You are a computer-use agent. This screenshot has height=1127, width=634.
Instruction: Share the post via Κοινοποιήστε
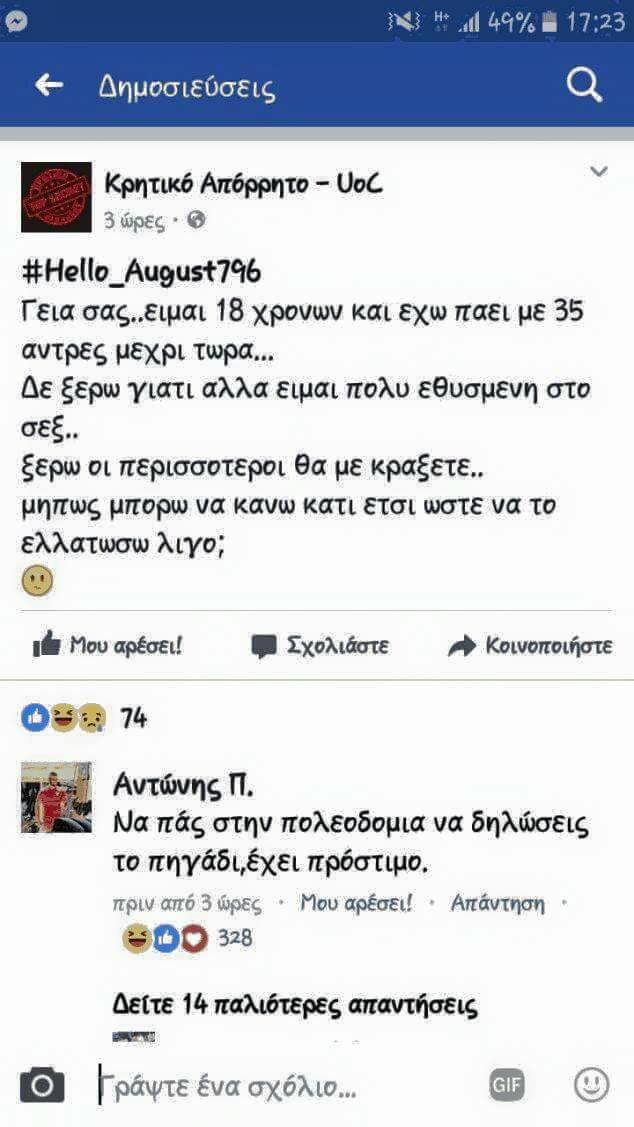click(530, 646)
